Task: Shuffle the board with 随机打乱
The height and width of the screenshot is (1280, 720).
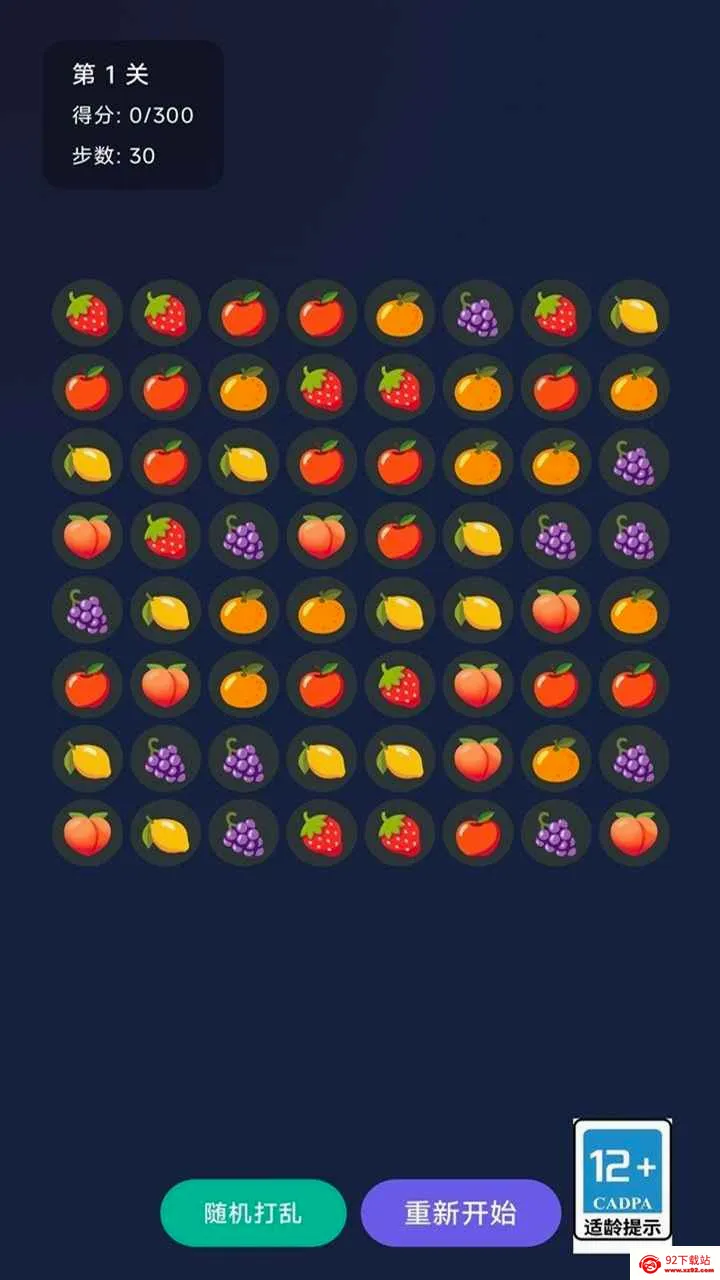Action: coord(253,1213)
